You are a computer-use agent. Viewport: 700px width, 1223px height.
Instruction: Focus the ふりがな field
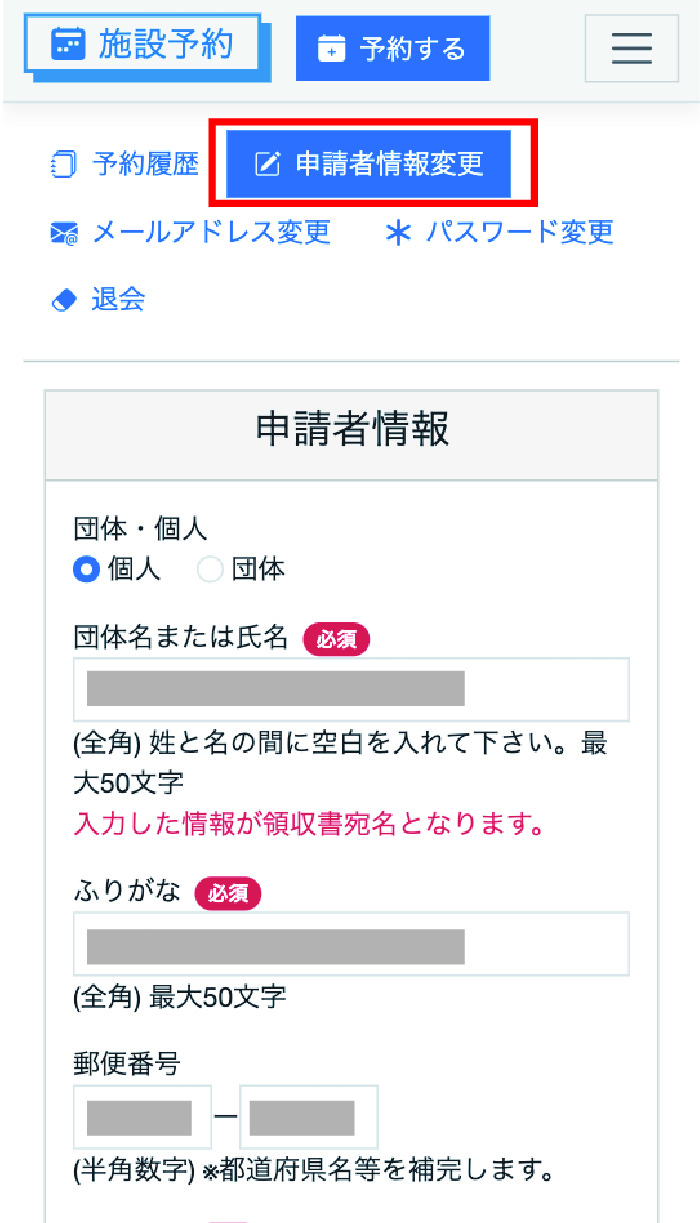(351, 943)
